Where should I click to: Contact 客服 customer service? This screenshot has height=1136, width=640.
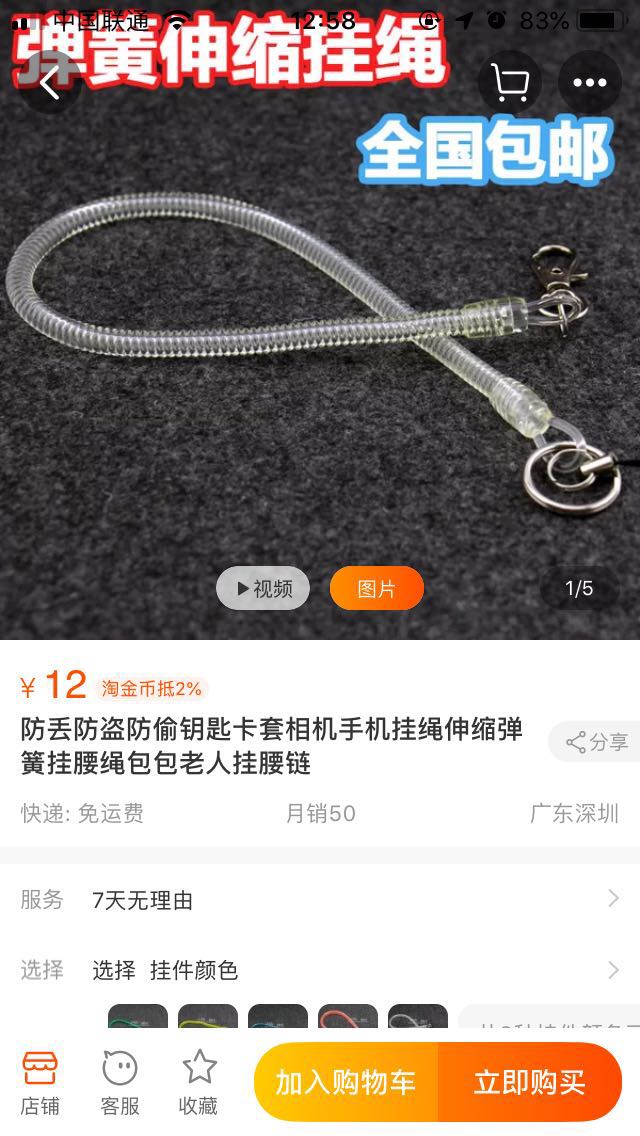(x=120, y=1083)
